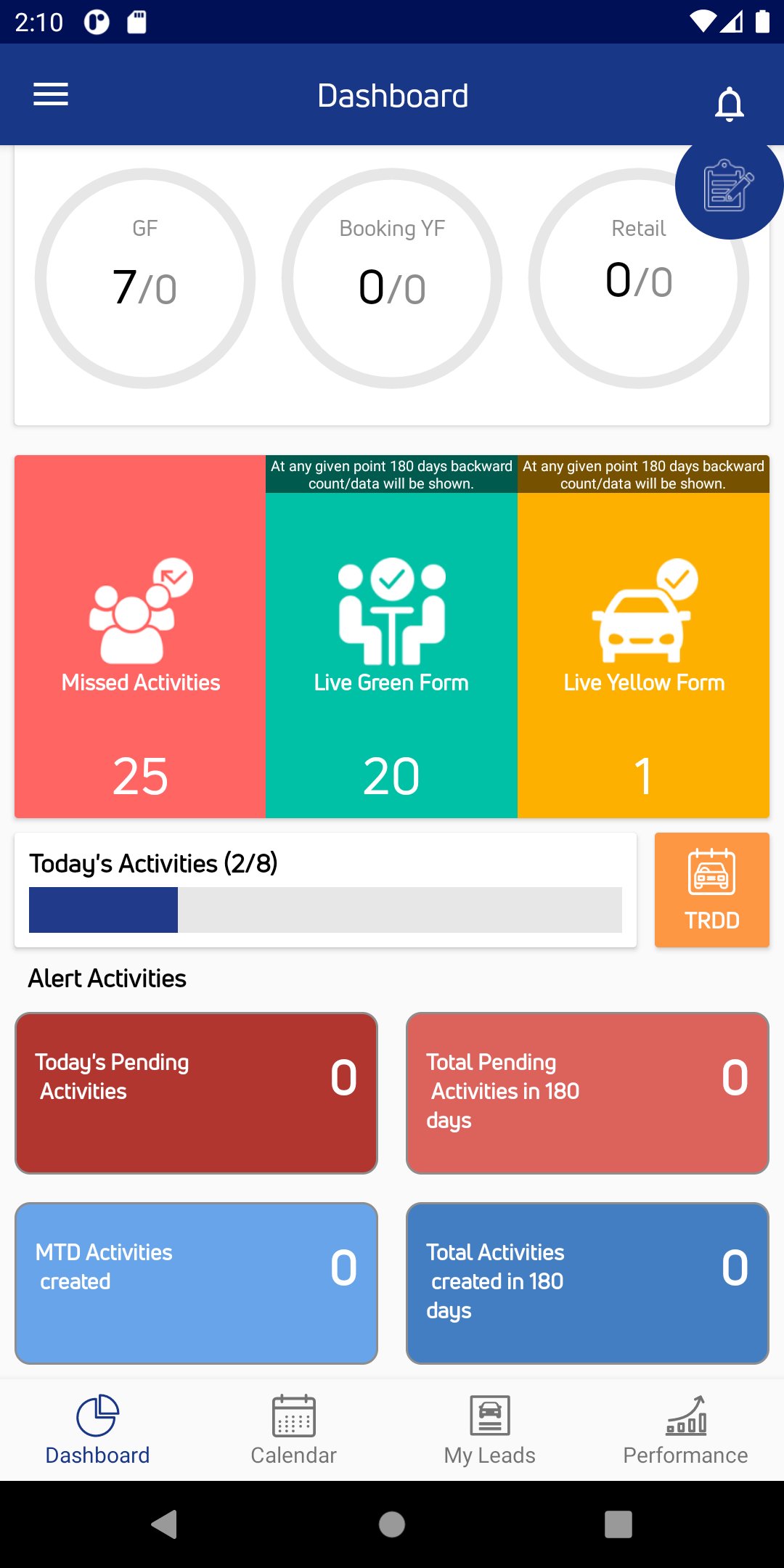View Total Activities created in 180 days
The height and width of the screenshot is (1568, 784).
point(587,1283)
